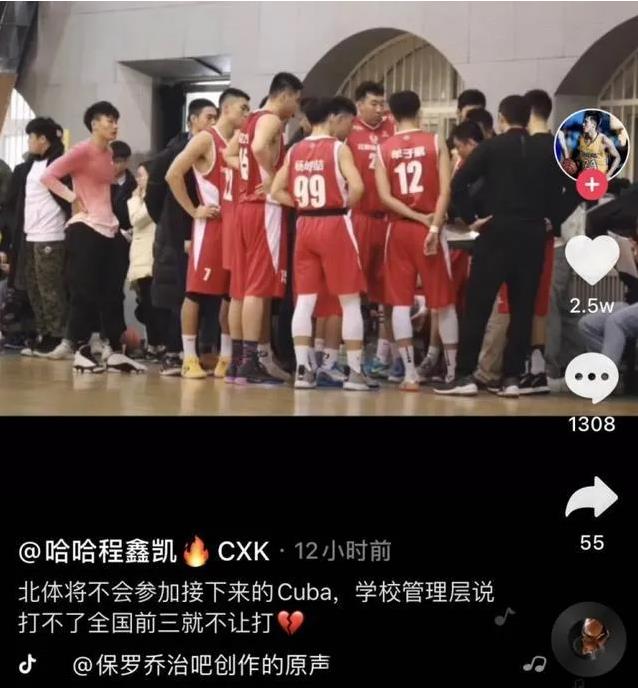Like this video with the heart
Image resolution: width=638 pixels, height=688 pixels.
tap(591, 260)
